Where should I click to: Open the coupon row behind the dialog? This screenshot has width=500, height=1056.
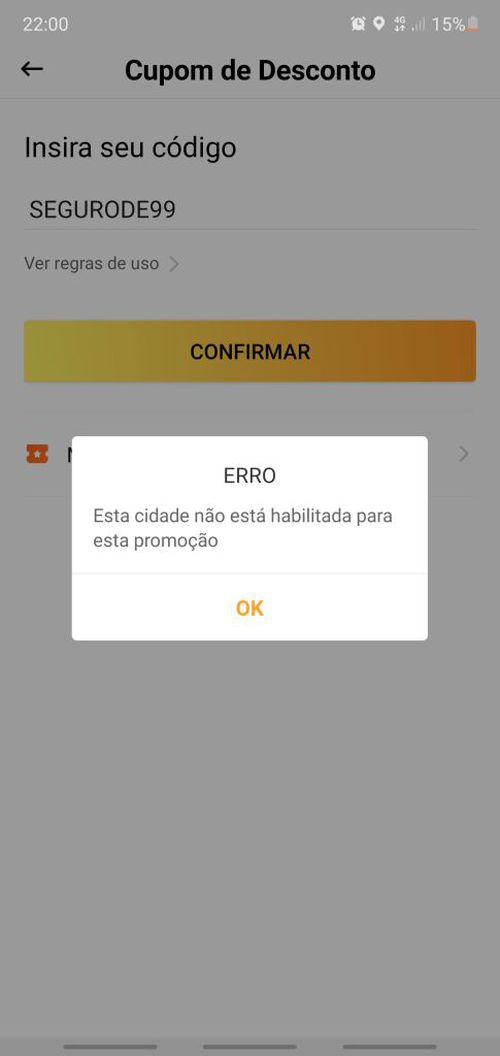click(250, 455)
